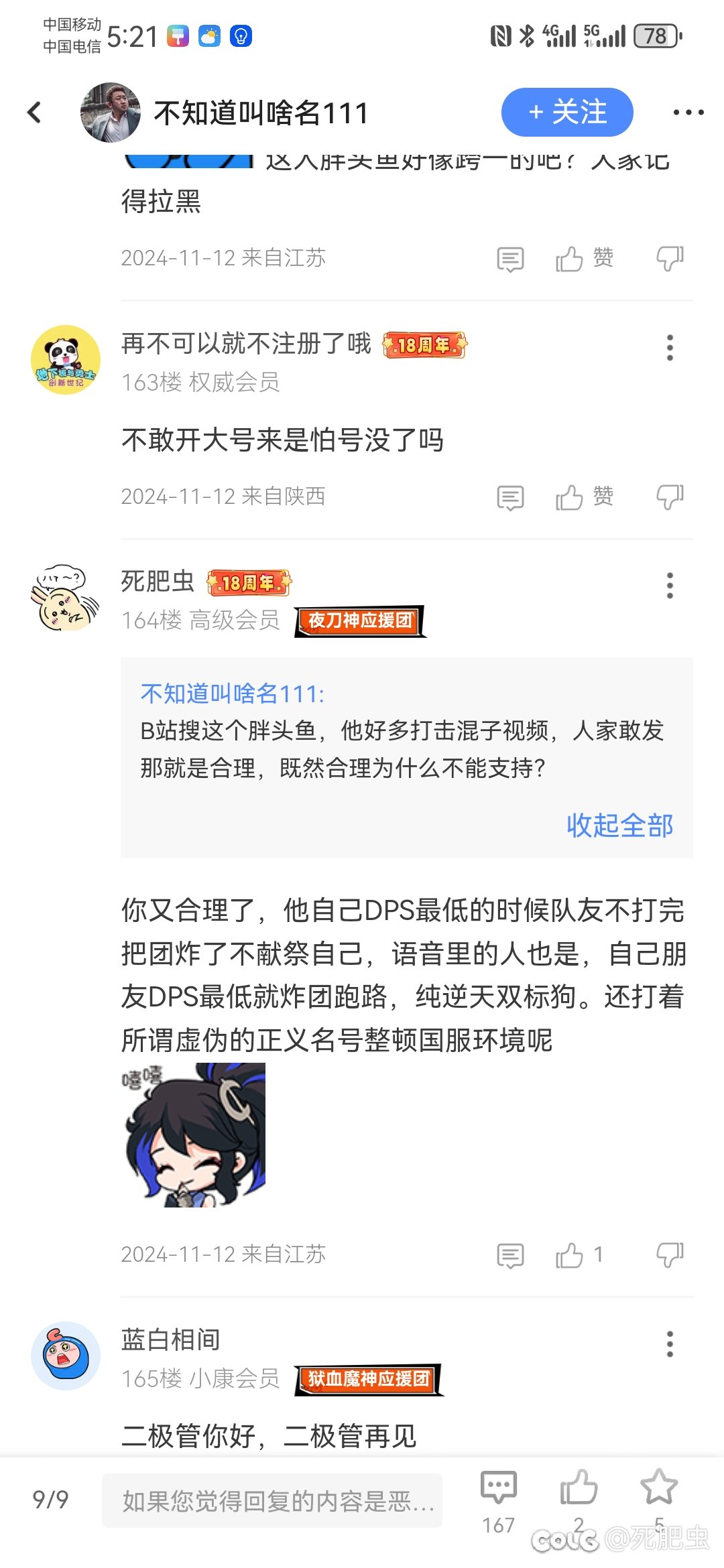The height and width of the screenshot is (1568, 724).
Task: Tap the reply input field at bottom
Action: coord(271,1501)
